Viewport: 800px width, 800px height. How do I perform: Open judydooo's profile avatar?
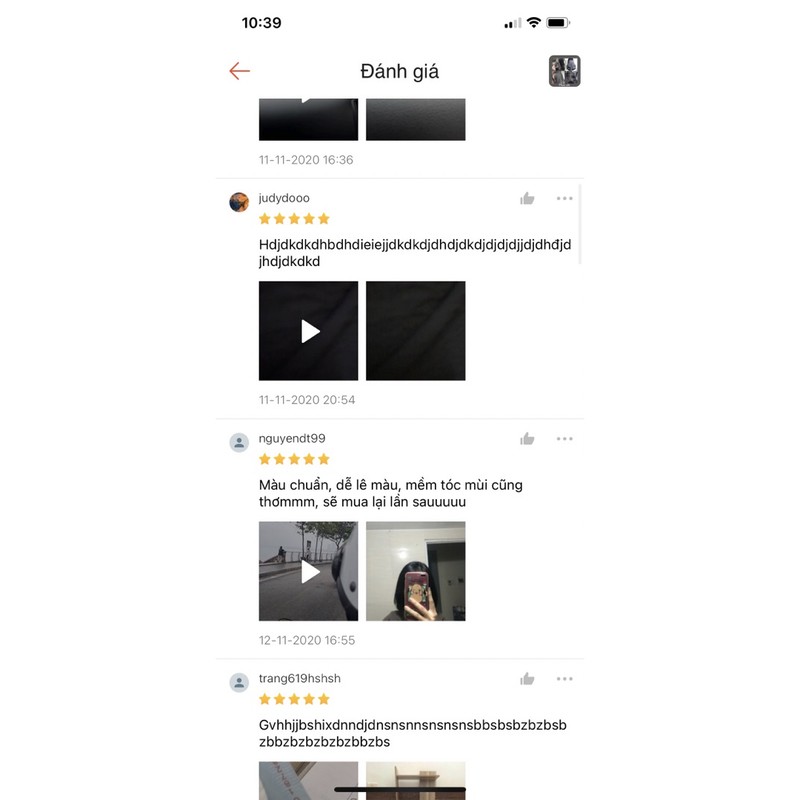point(239,202)
